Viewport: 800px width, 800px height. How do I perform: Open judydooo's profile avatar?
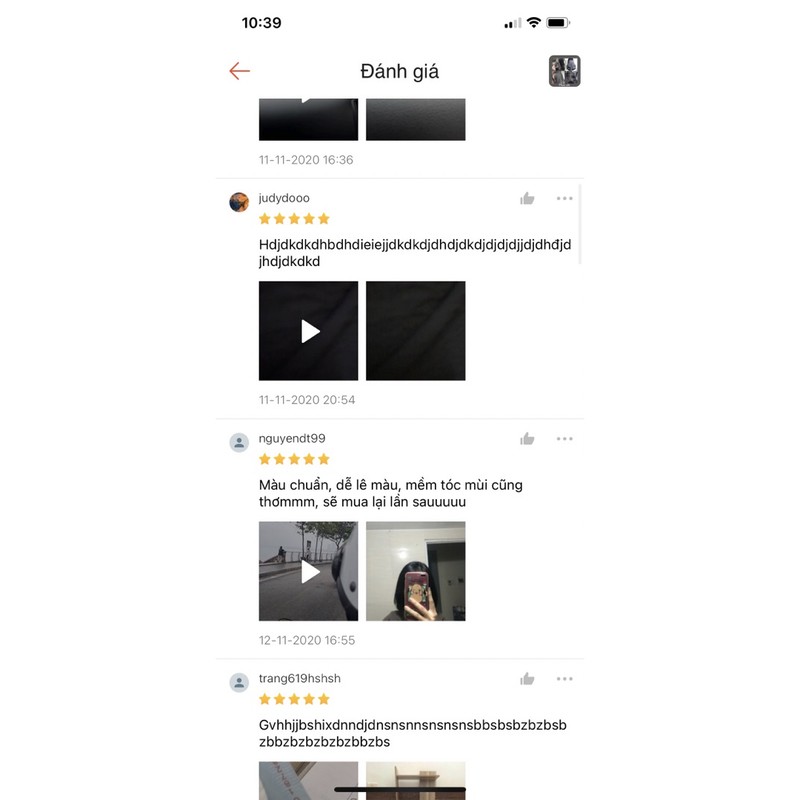point(239,202)
